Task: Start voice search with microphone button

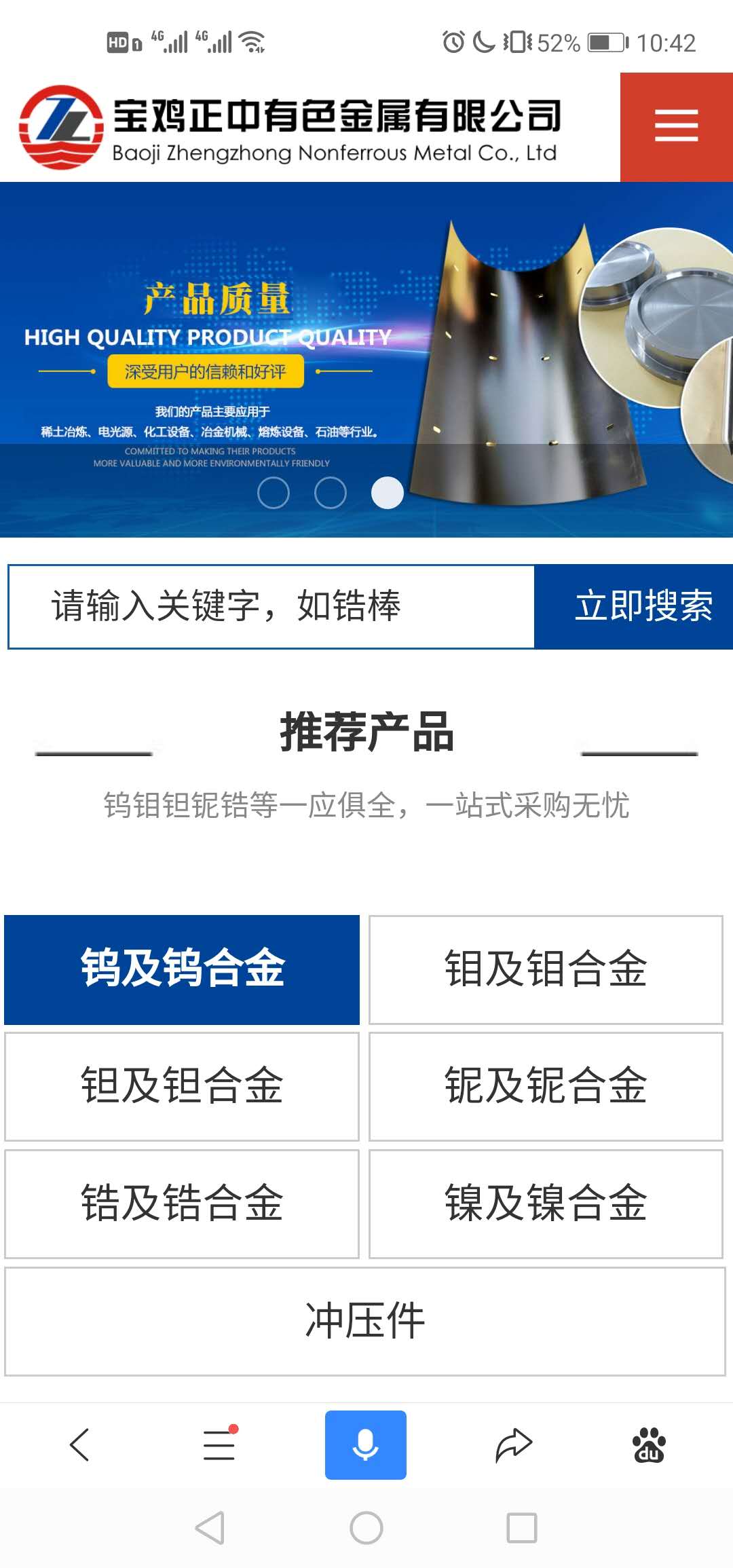Action: click(365, 1444)
